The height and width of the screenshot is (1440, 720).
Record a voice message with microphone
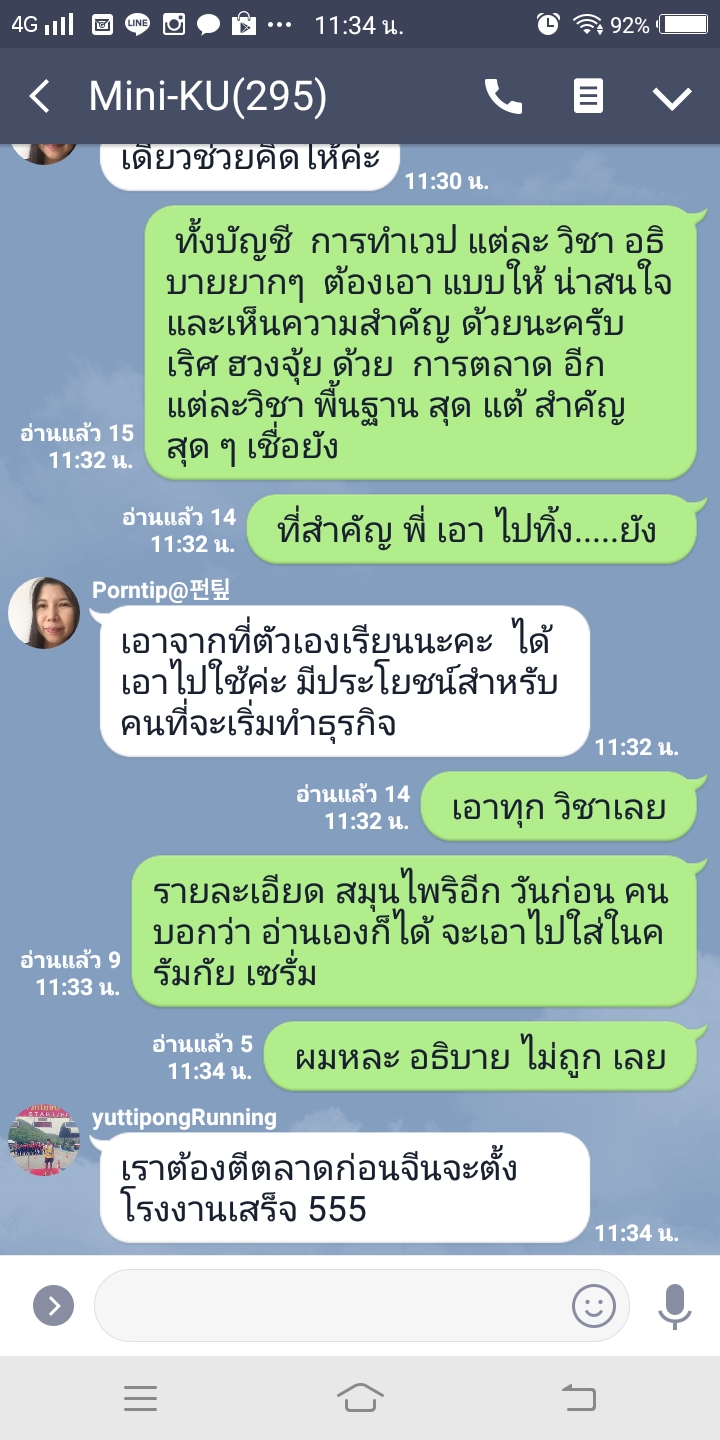(x=675, y=1305)
